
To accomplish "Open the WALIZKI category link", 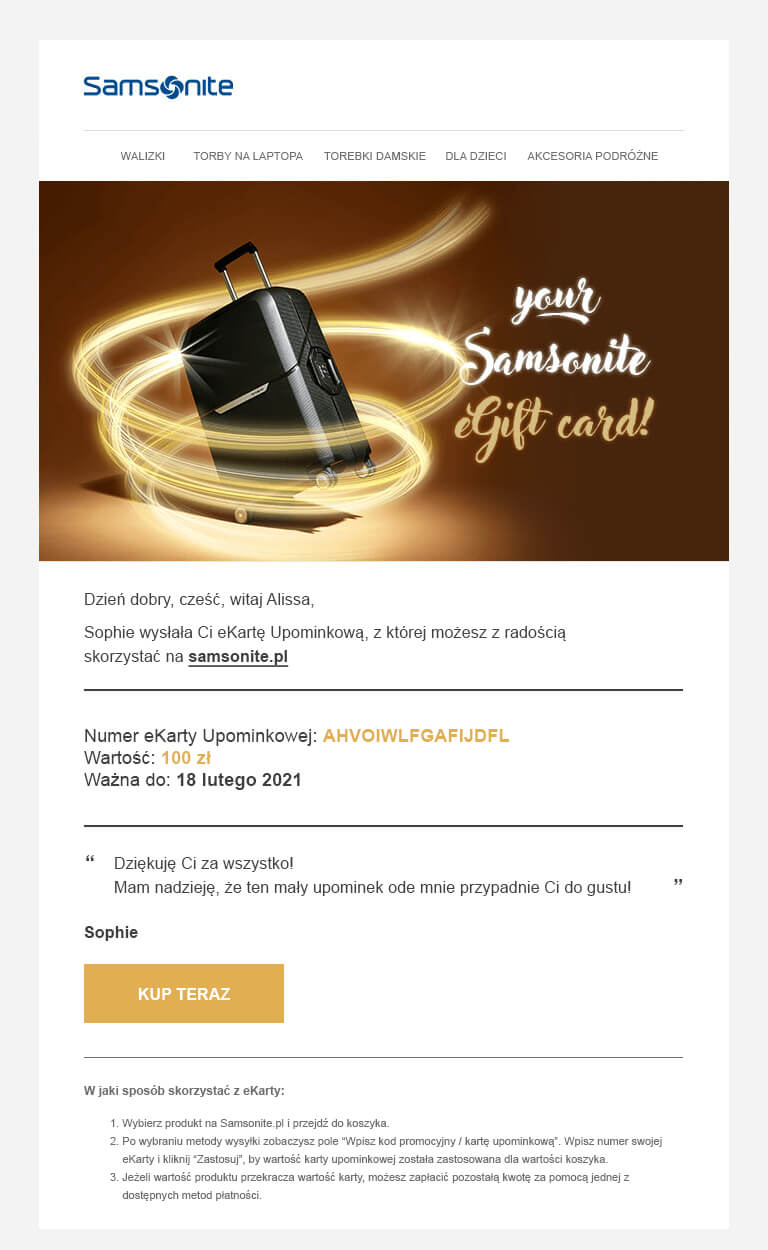I will [142, 156].
